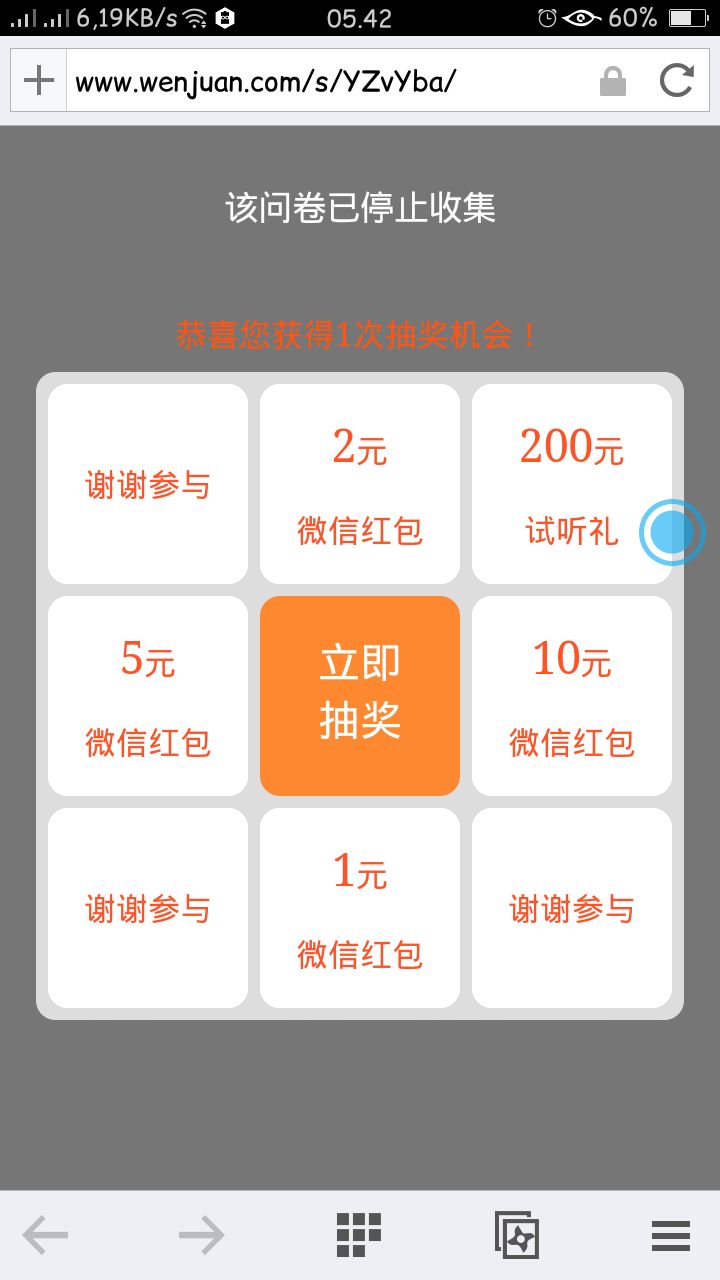Image resolution: width=720 pixels, height=1280 pixels.
Task: Select the 10元微信红包 prize cell
Action: 571,696
